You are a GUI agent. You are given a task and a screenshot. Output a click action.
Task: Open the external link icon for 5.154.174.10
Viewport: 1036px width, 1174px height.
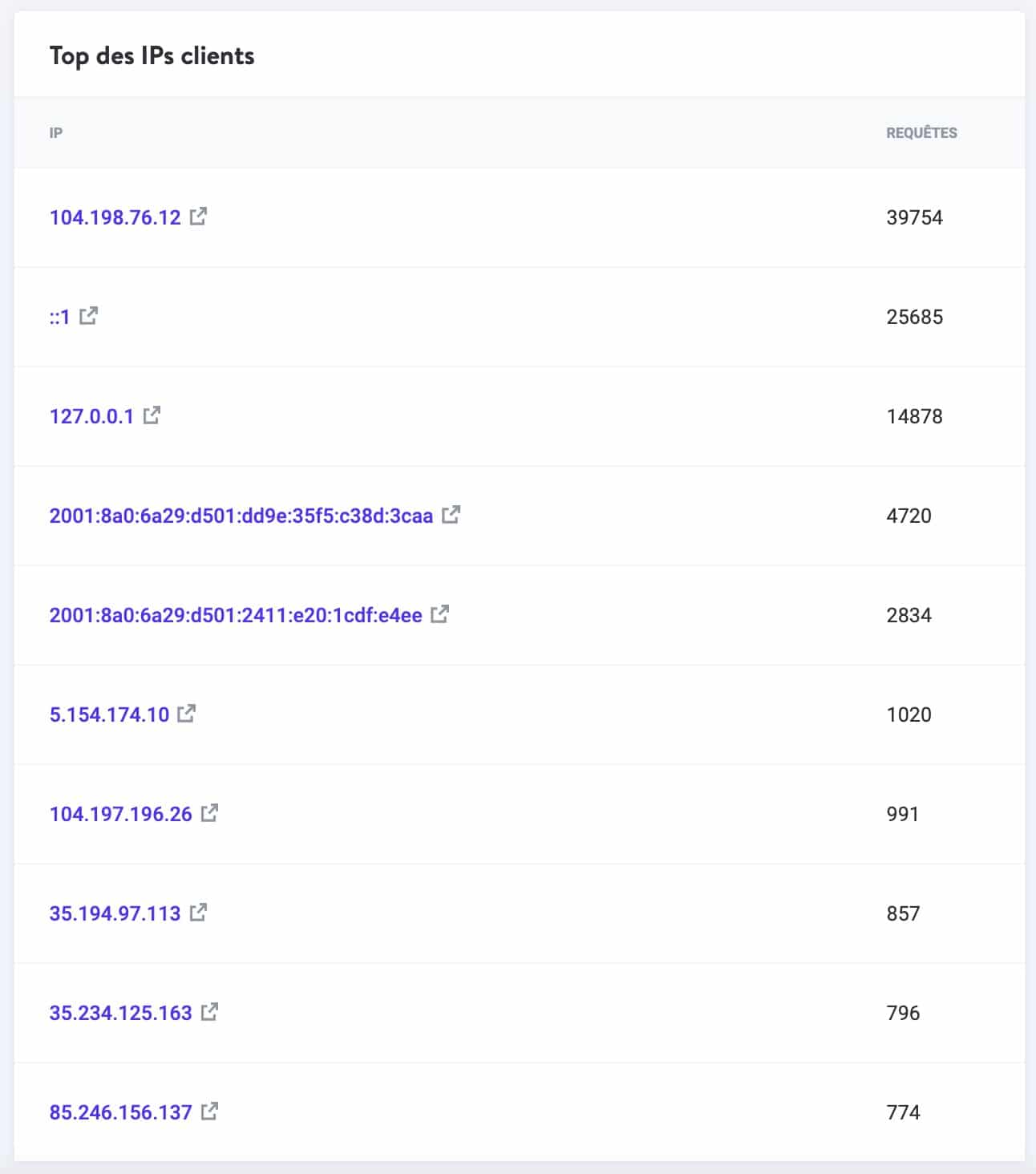click(185, 715)
